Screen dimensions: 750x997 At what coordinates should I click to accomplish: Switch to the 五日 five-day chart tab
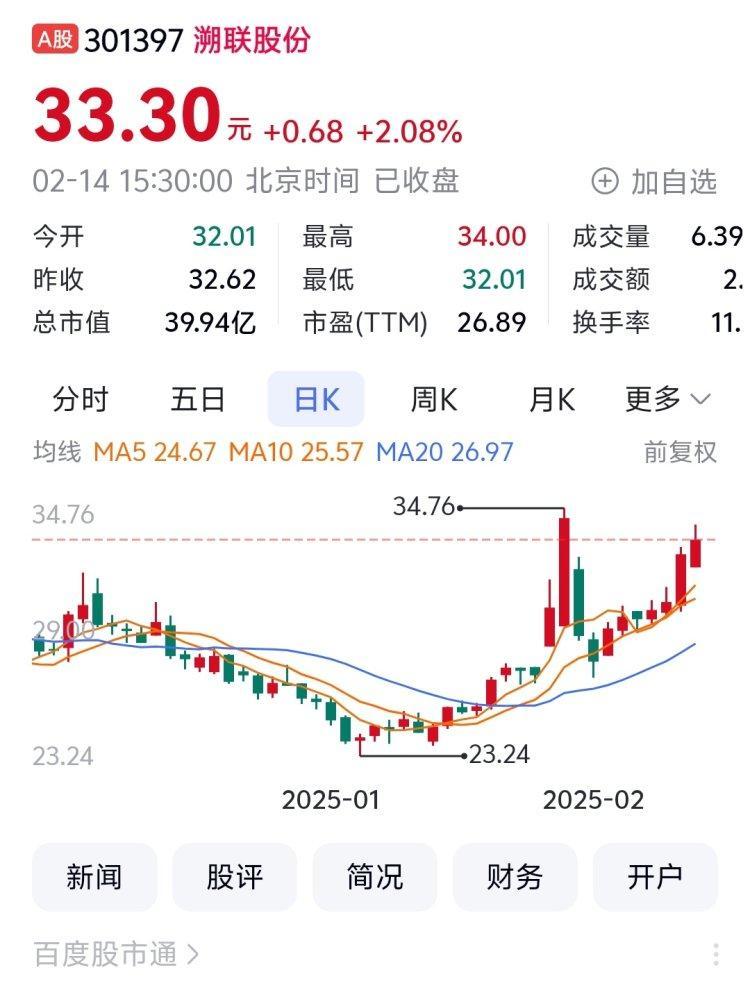tap(199, 399)
